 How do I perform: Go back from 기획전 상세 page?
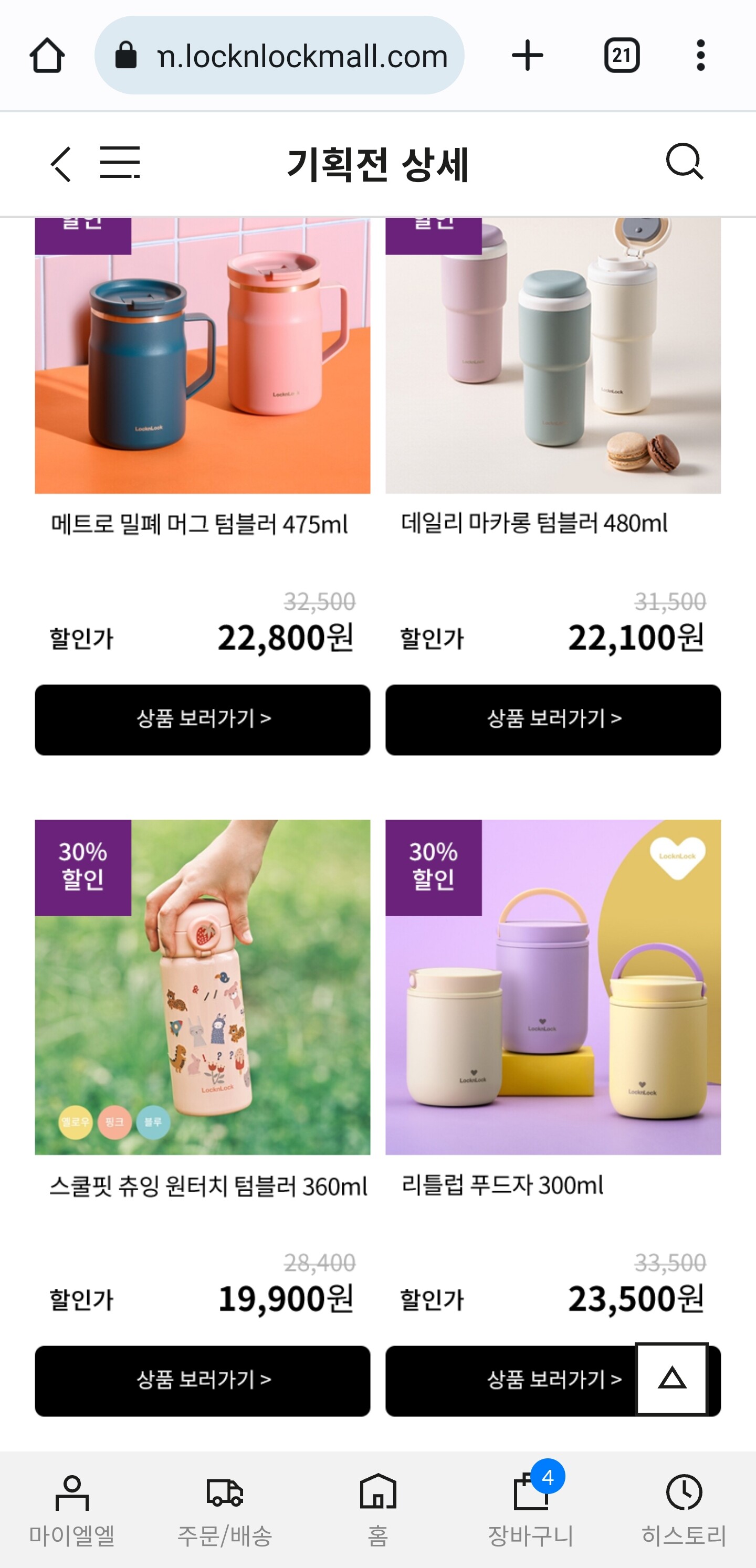click(61, 164)
